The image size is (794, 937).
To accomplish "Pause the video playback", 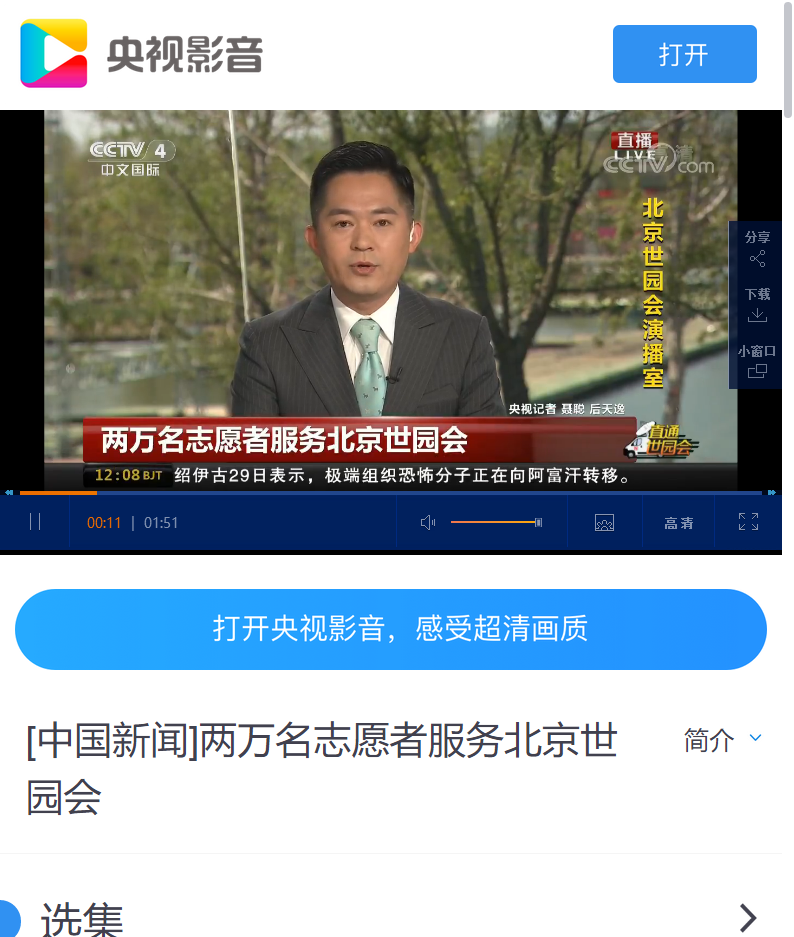I will pyautogui.click(x=35, y=522).
